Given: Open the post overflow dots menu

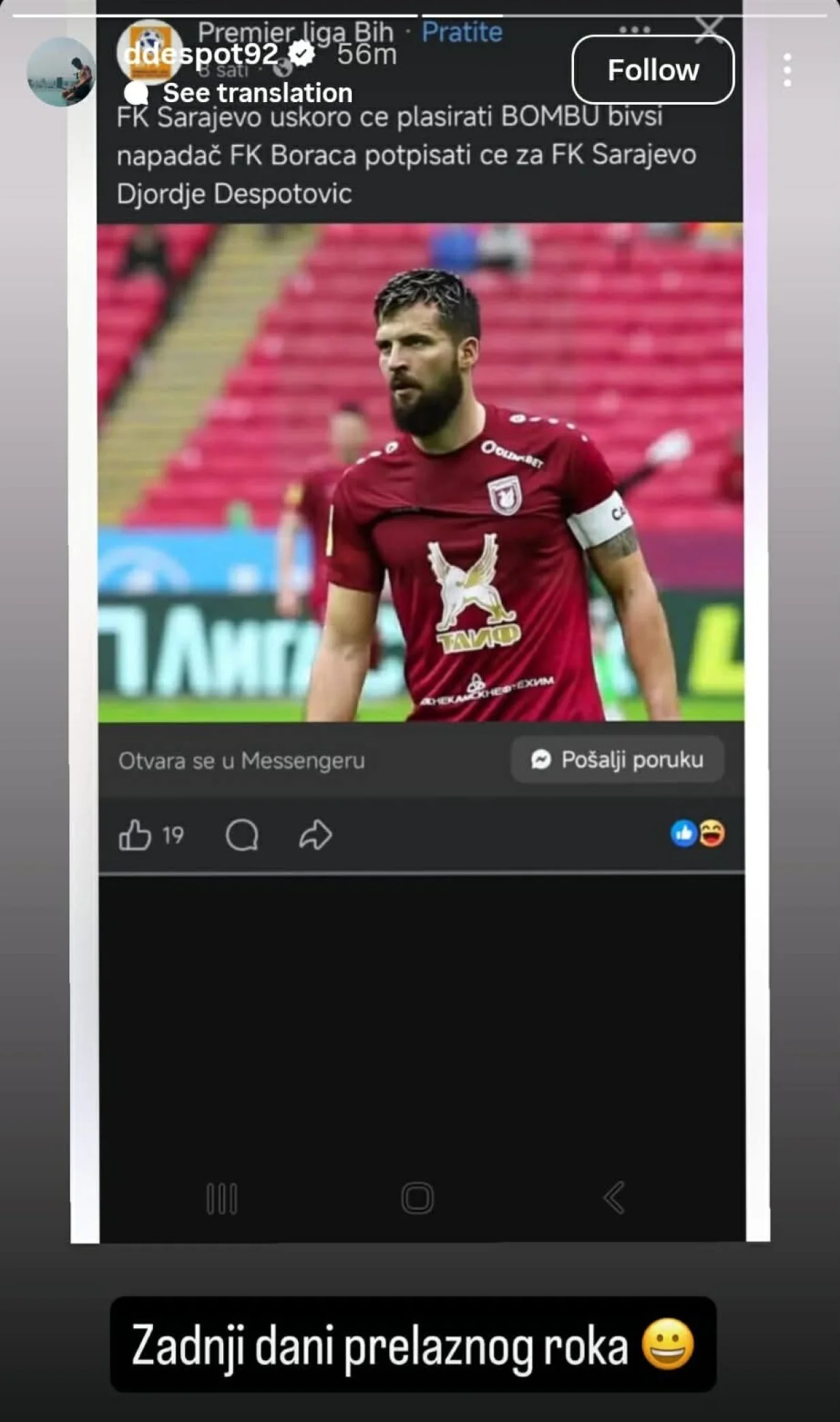Looking at the screenshot, I should tap(635, 29).
